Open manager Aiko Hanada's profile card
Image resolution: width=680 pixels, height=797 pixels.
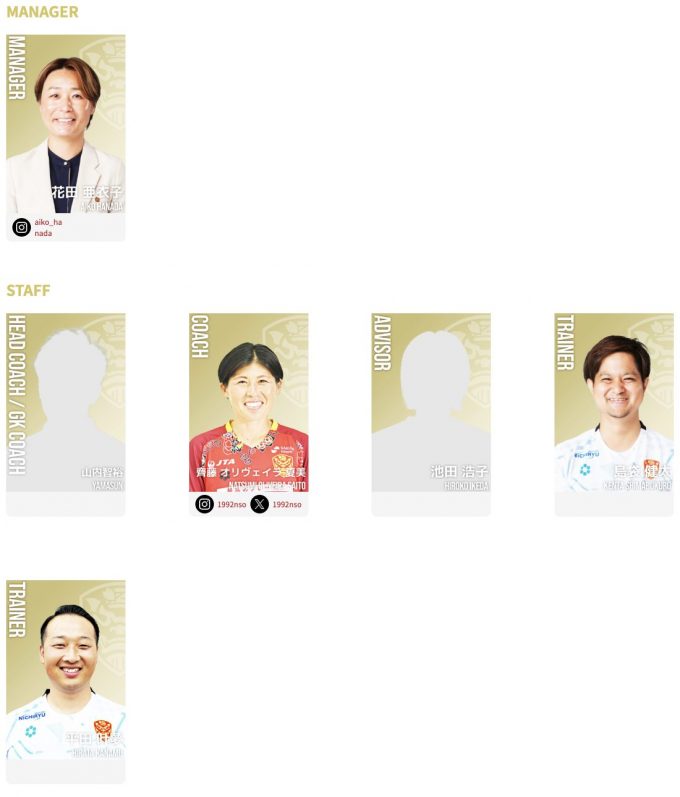pyautogui.click(x=66, y=125)
